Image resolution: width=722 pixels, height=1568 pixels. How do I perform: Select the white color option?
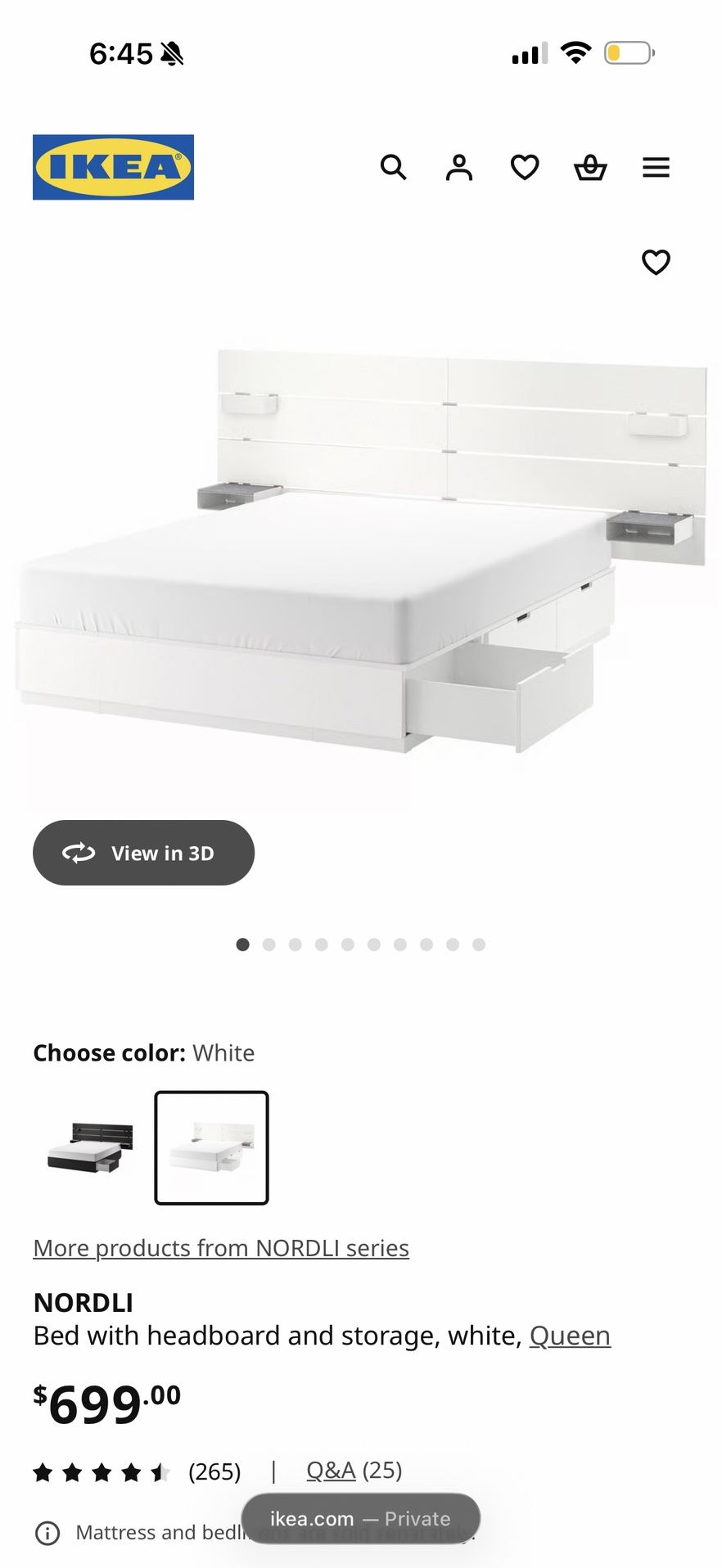pos(211,1147)
